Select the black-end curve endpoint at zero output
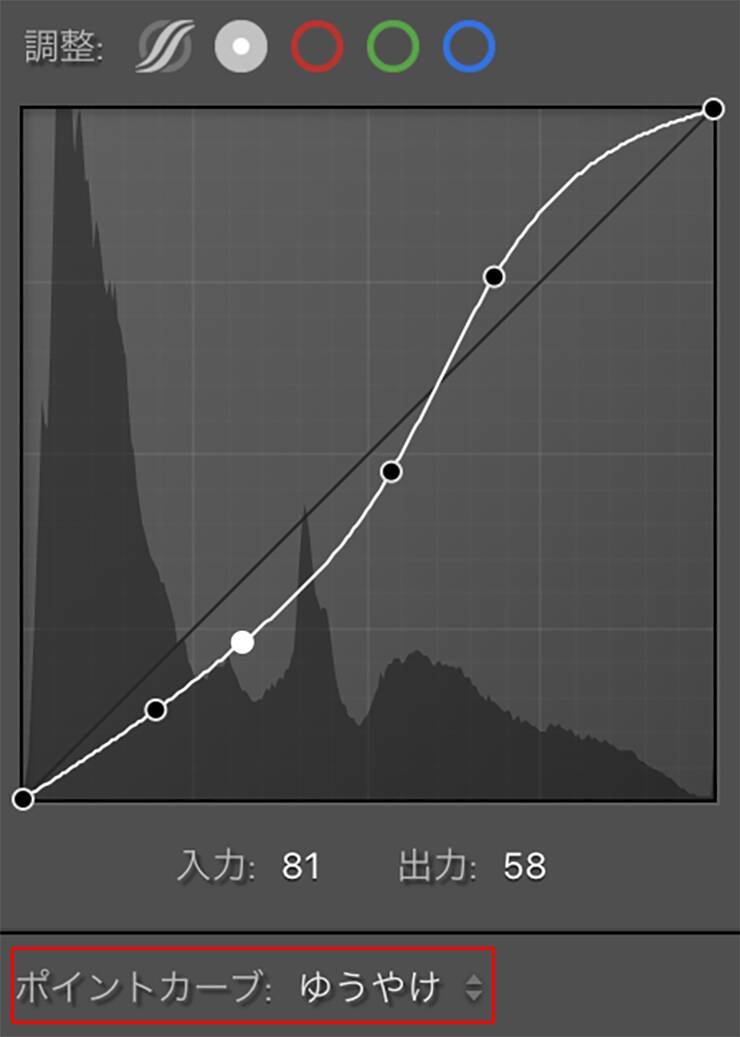 click(x=23, y=798)
